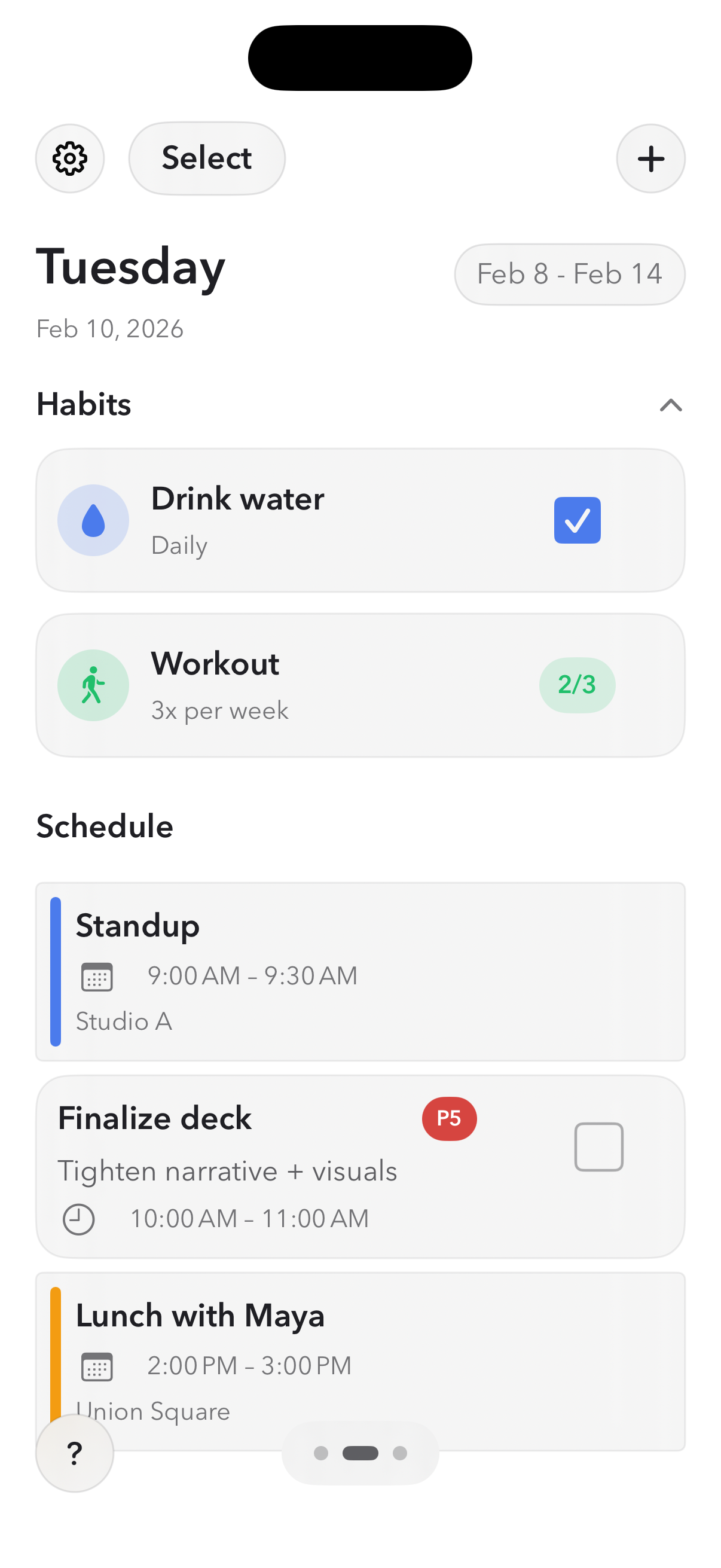Screen dimensions: 721x1568
Task: Open the settings gear
Action: (x=70, y=159)
